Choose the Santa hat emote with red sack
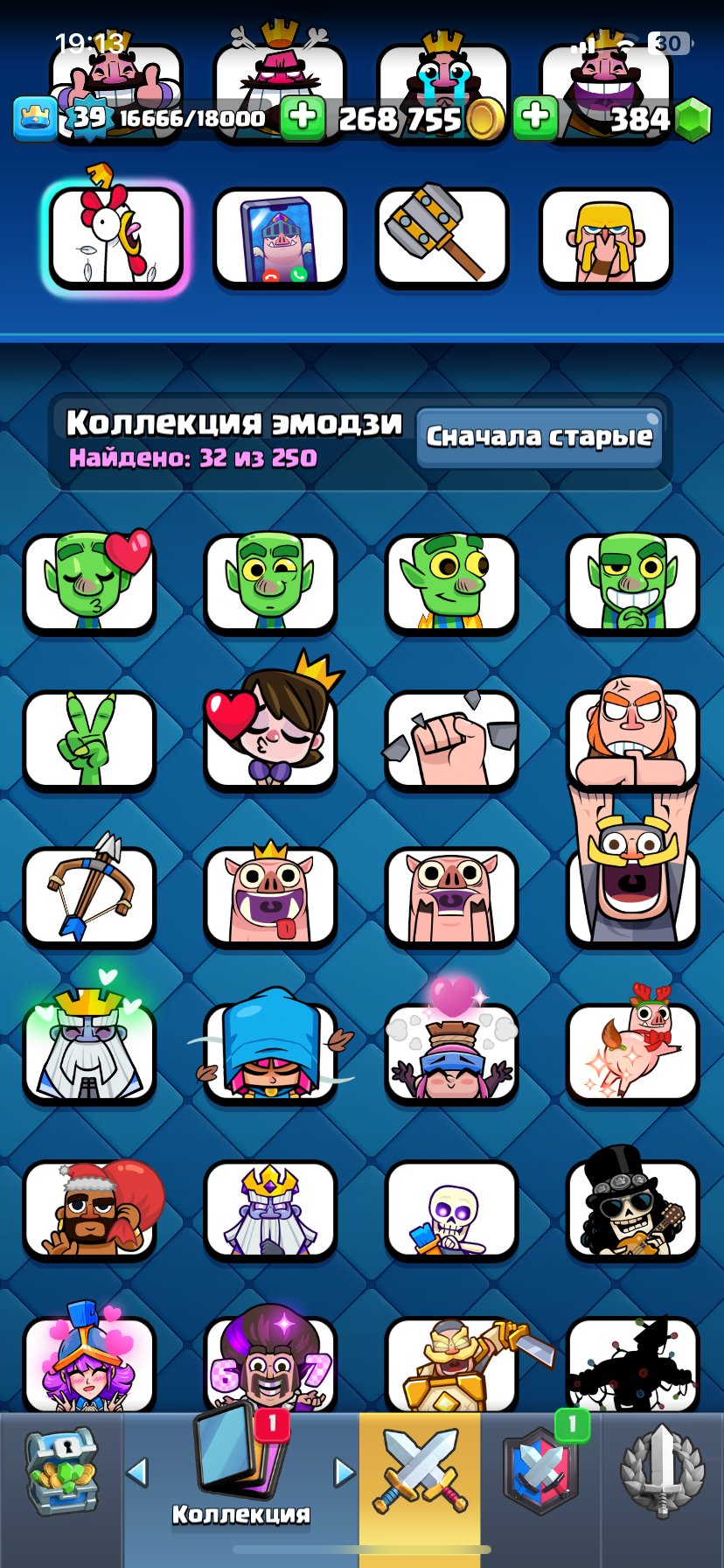The image size is (724, 1568). click(x=90, y=1207)
